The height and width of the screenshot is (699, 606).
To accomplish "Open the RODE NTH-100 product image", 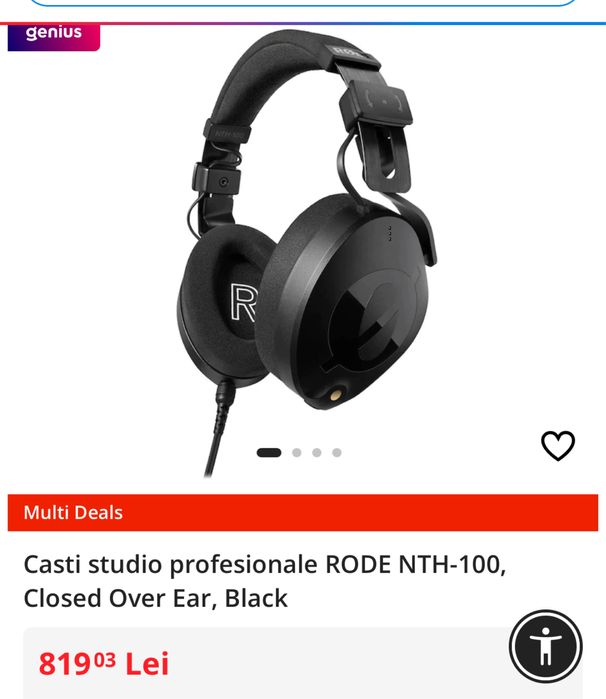I will click(305, 250).
